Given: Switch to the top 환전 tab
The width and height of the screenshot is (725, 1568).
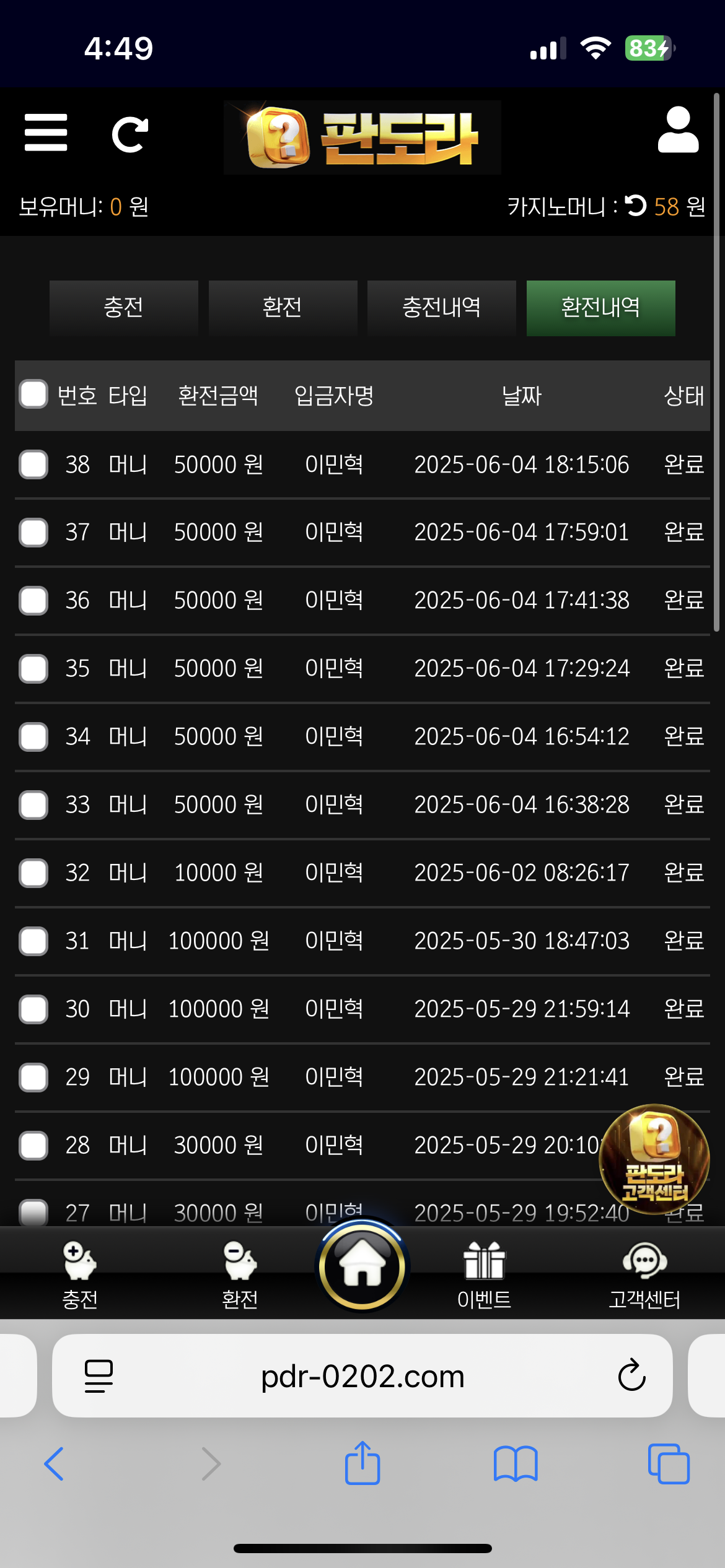Looking at the screenshot, I should pyautogui.click(x=283, y=308).
